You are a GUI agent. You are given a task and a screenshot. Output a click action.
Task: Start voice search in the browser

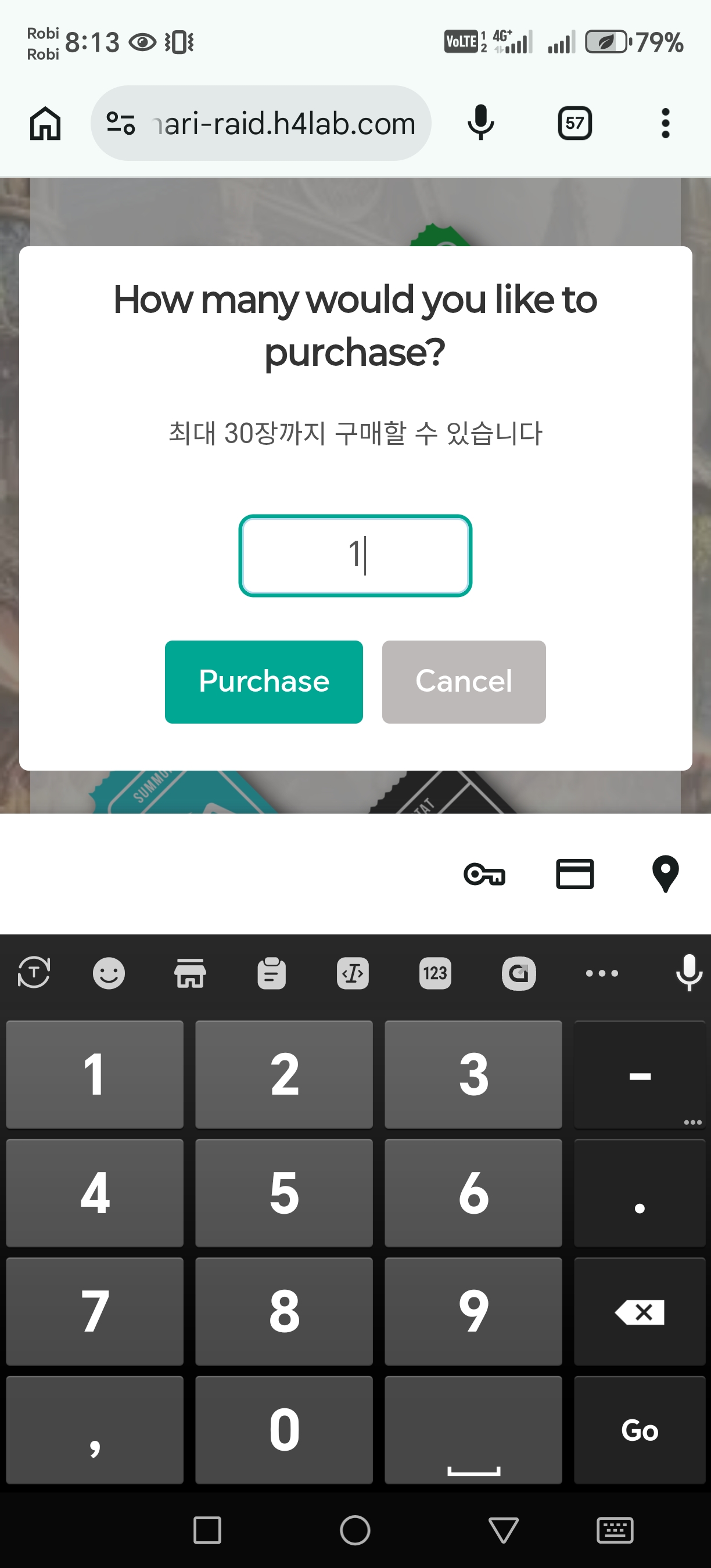480,123
